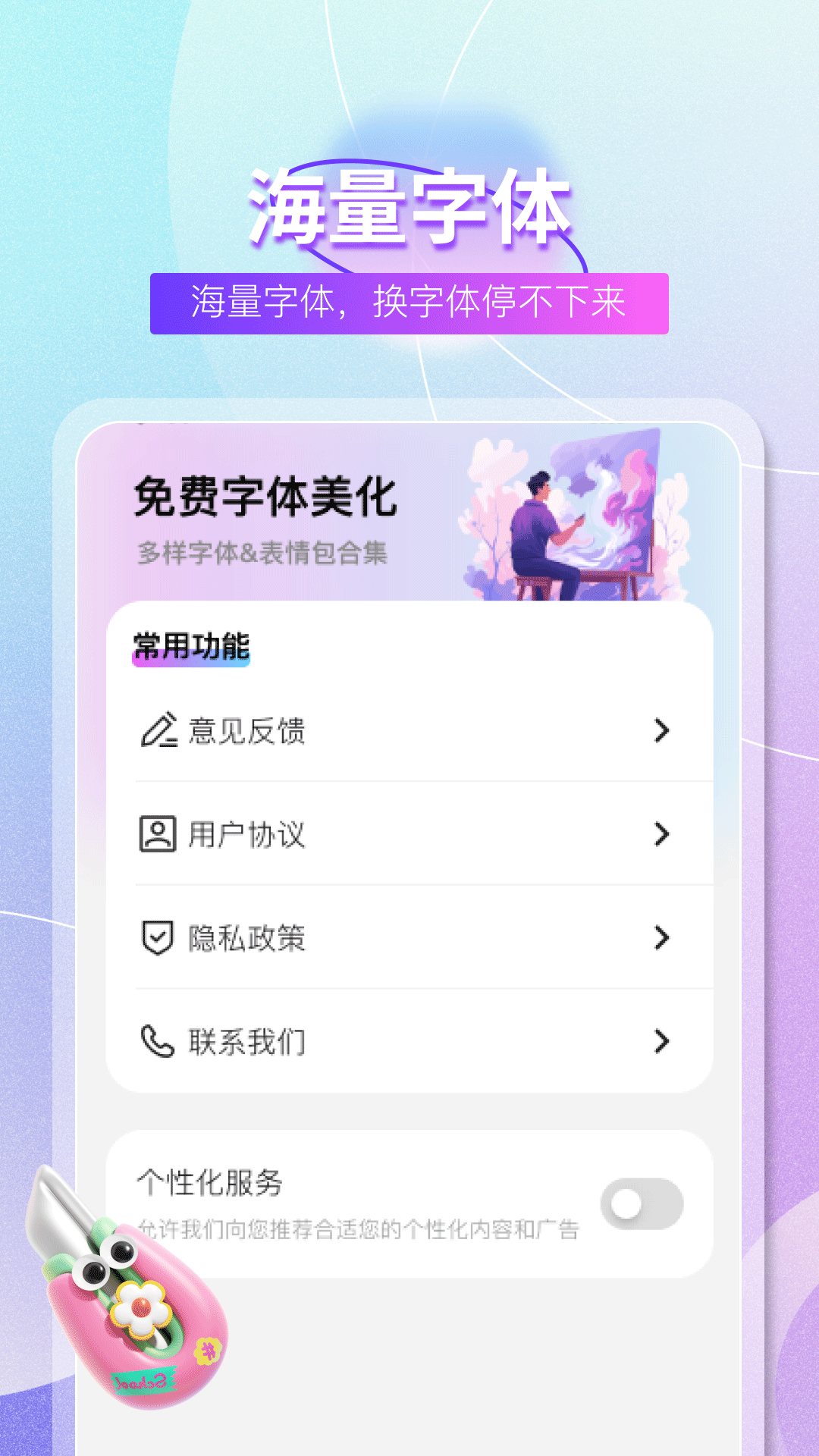819x1456 pixels.
Task: Tap the subtitle 多样字体&表情包合集
Action: (x=265, y=554)
